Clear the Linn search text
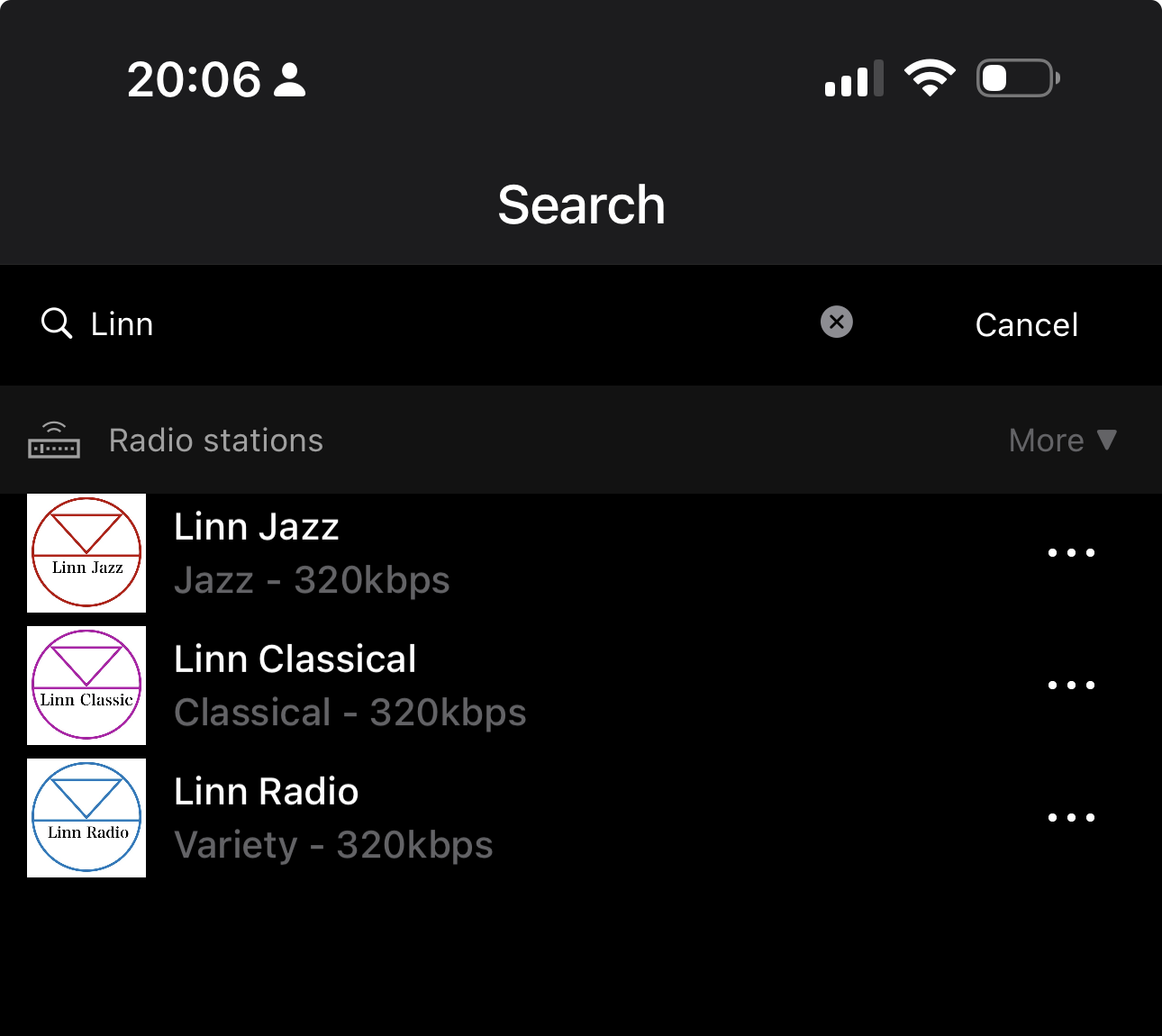The height and width of the screenshot is (1036, 1162). click(x=837, y=323)
